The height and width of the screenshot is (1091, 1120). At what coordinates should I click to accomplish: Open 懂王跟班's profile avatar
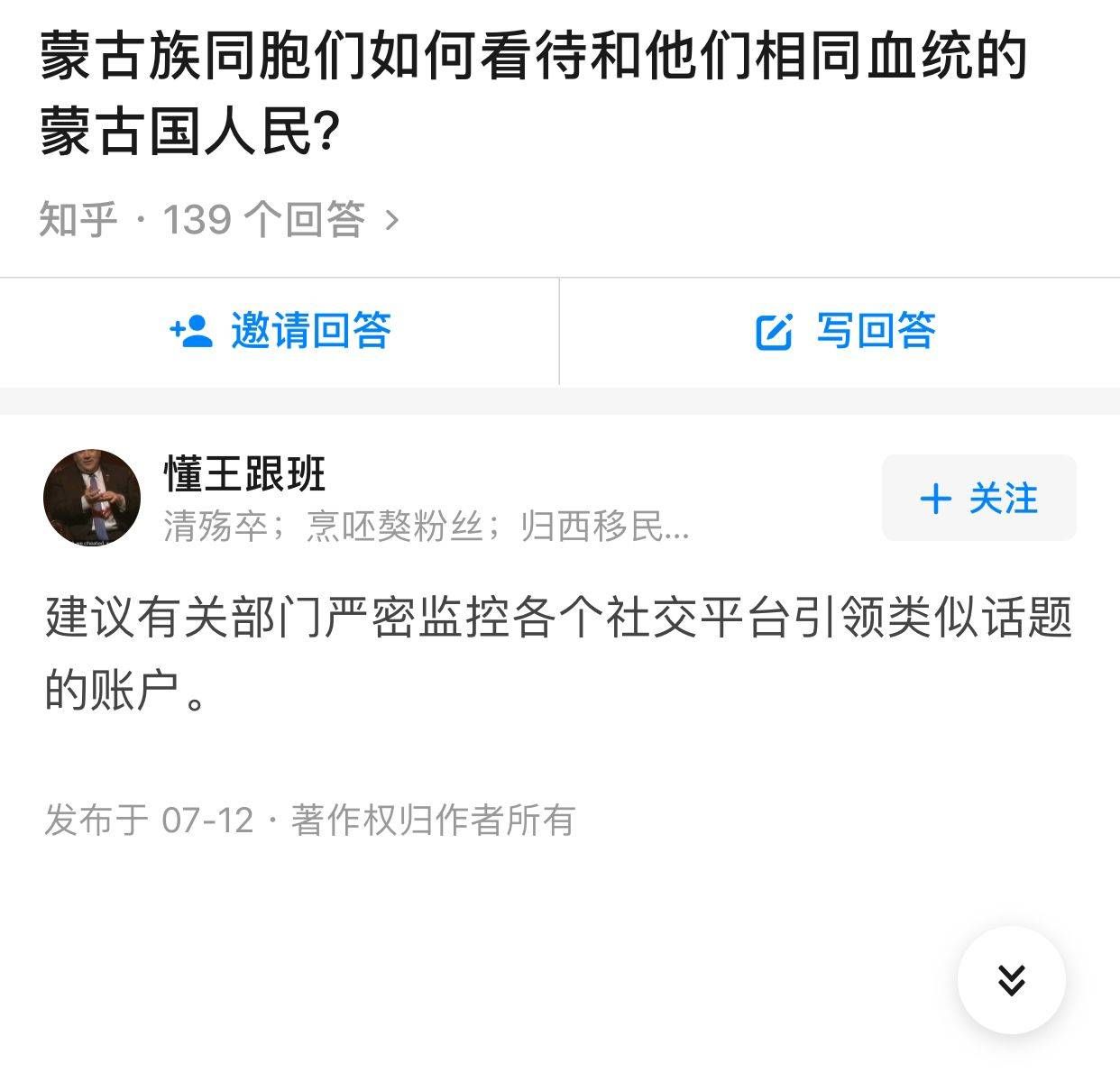(x=92, y=498)
